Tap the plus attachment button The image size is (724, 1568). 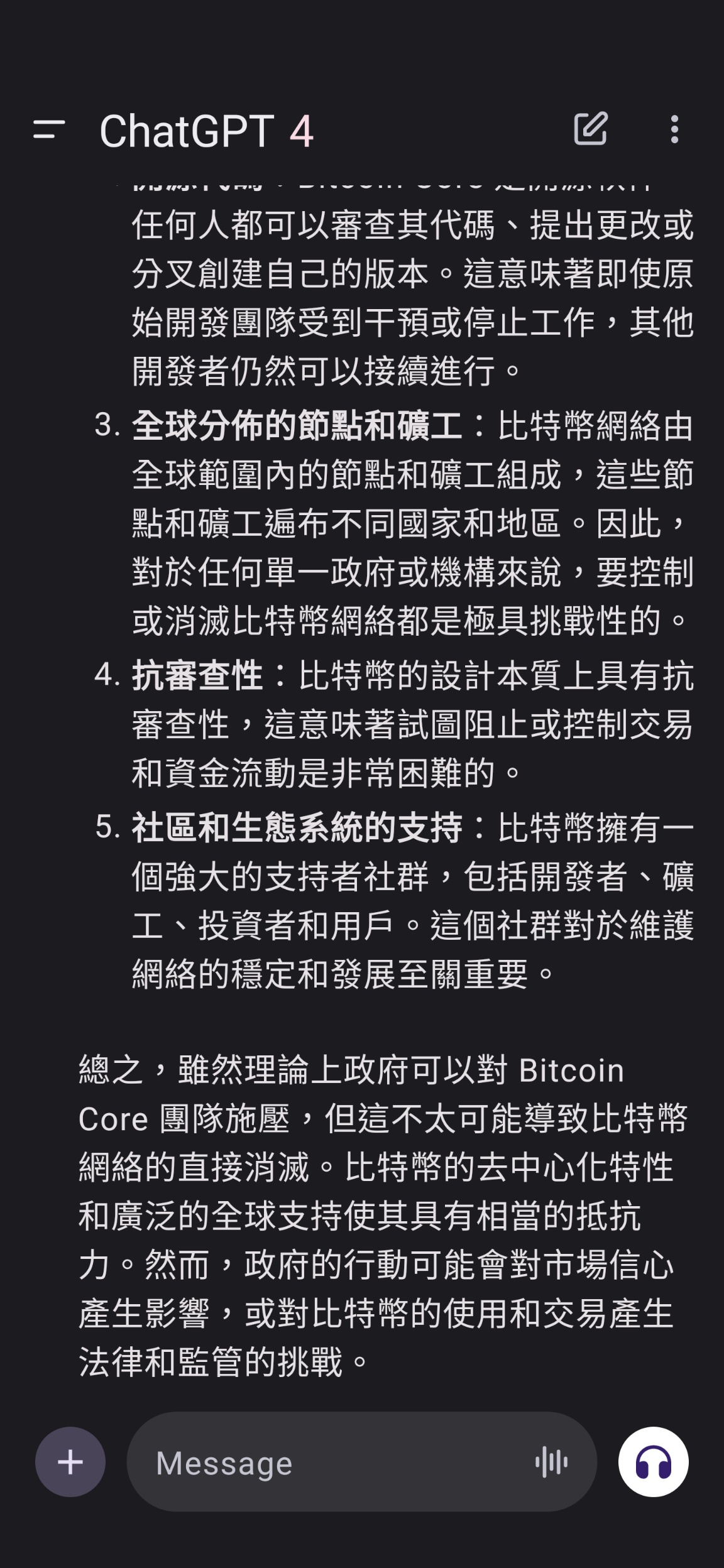[x=70, y=1462]
